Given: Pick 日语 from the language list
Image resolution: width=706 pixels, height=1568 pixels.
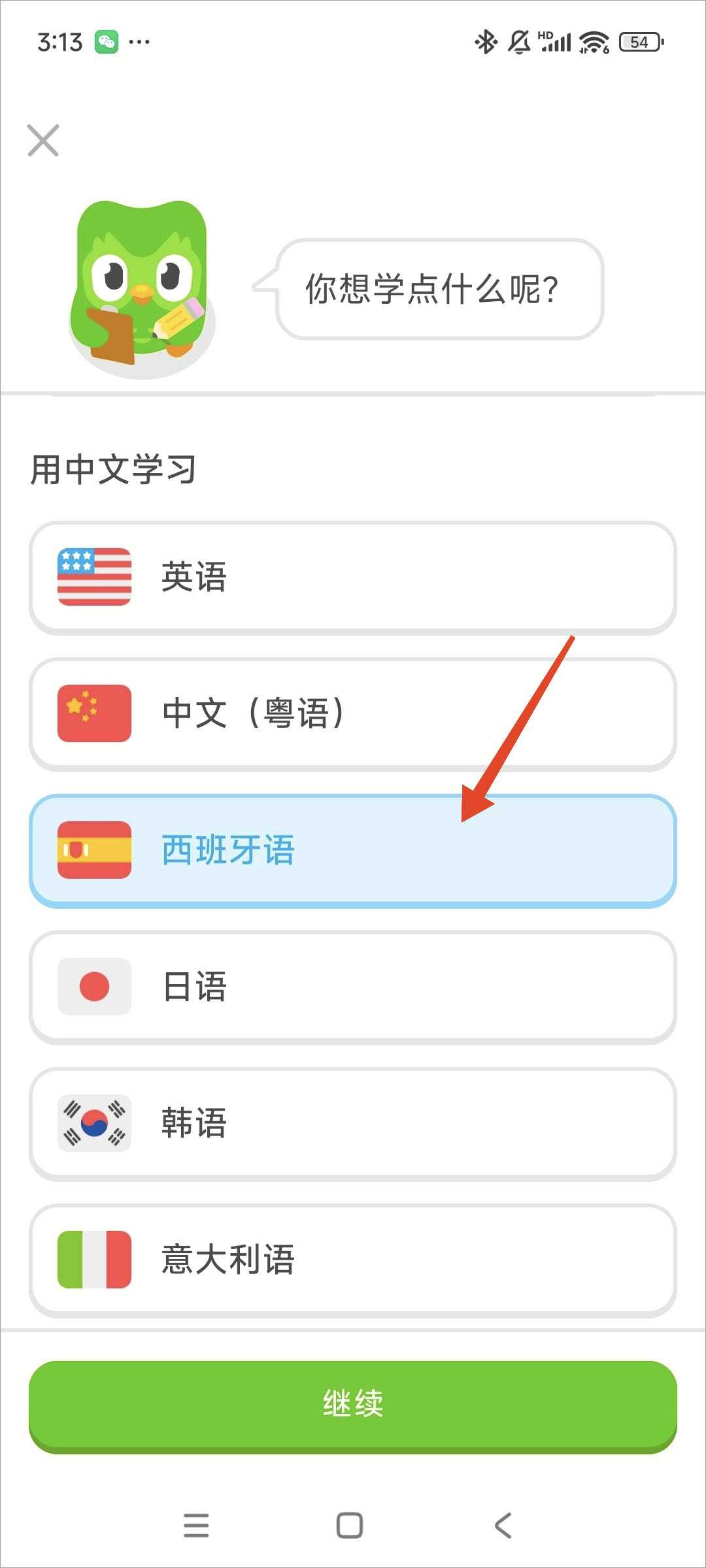Looking at the screenshot, I should (353, 988).
